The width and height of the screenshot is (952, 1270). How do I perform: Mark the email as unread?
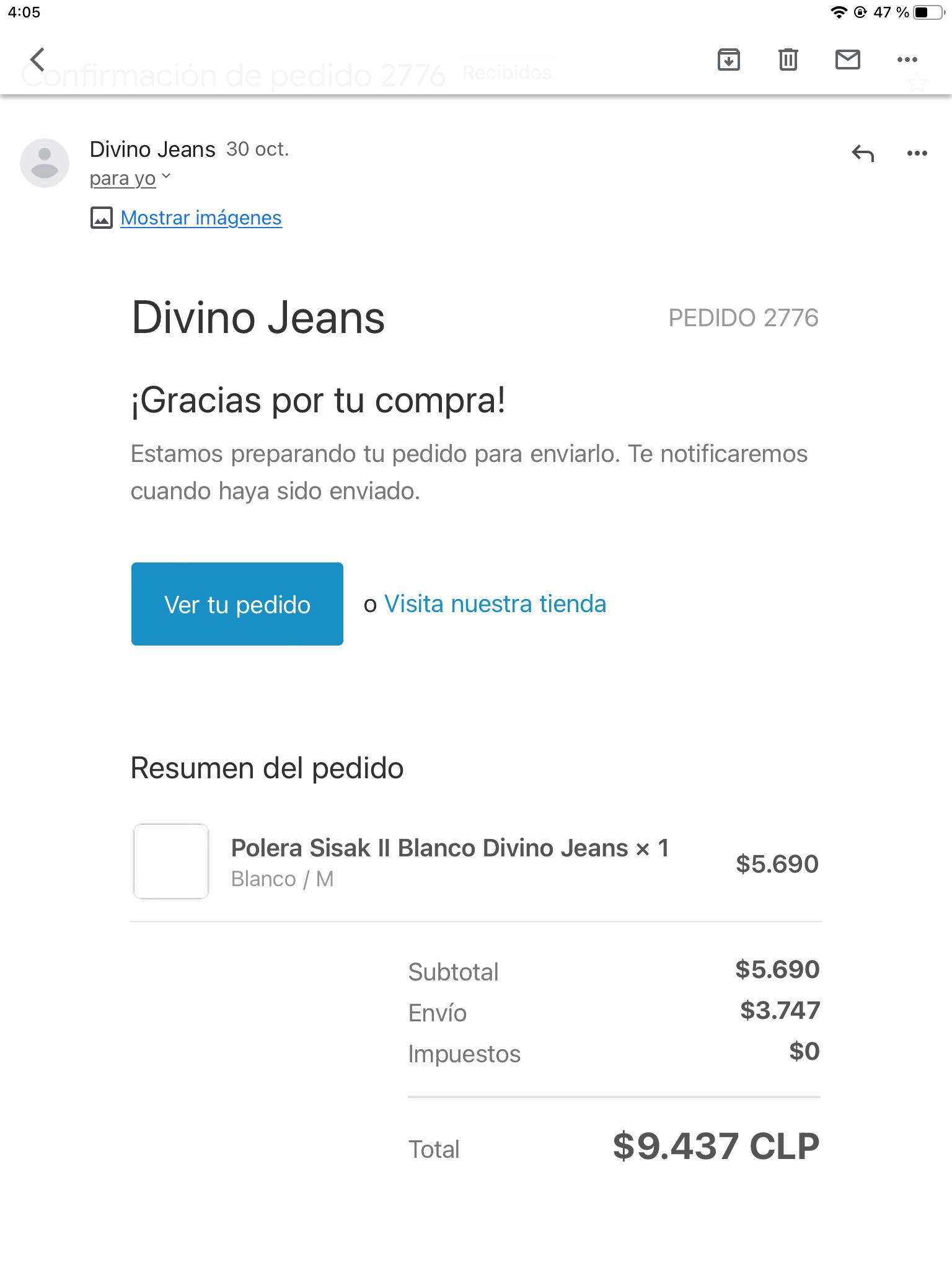point(847,60)
